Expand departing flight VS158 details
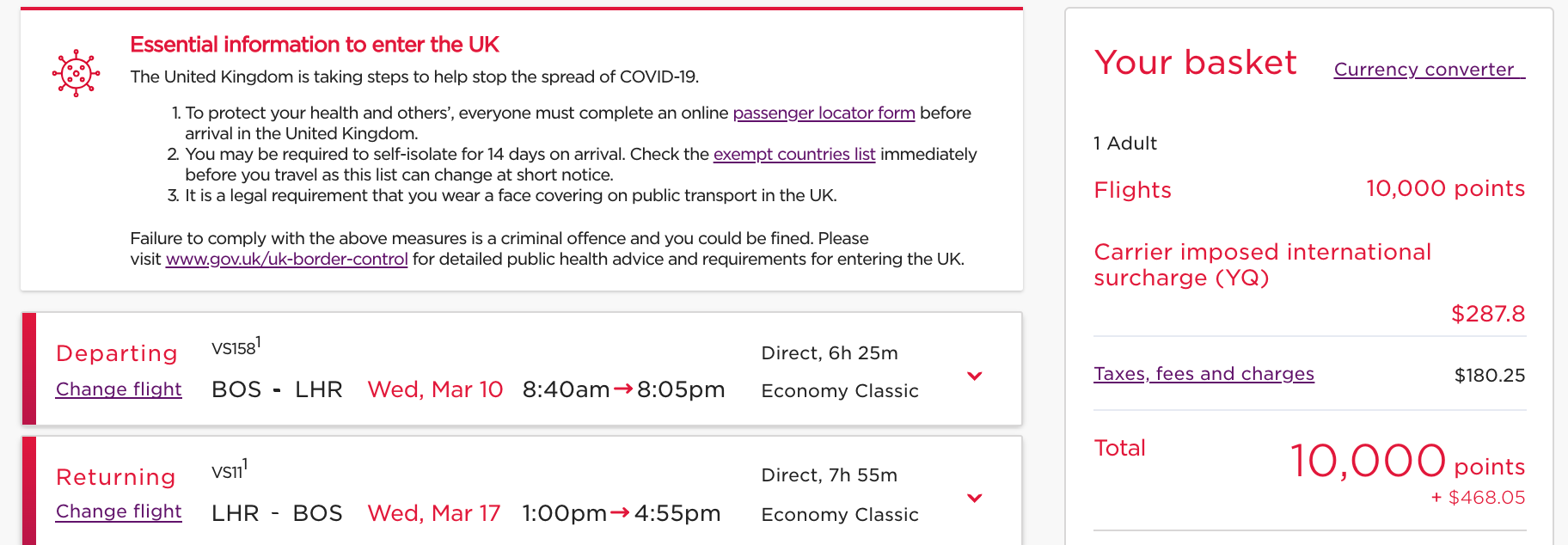The height and width of the screenshot is (545, 1568). coord(974,376)
